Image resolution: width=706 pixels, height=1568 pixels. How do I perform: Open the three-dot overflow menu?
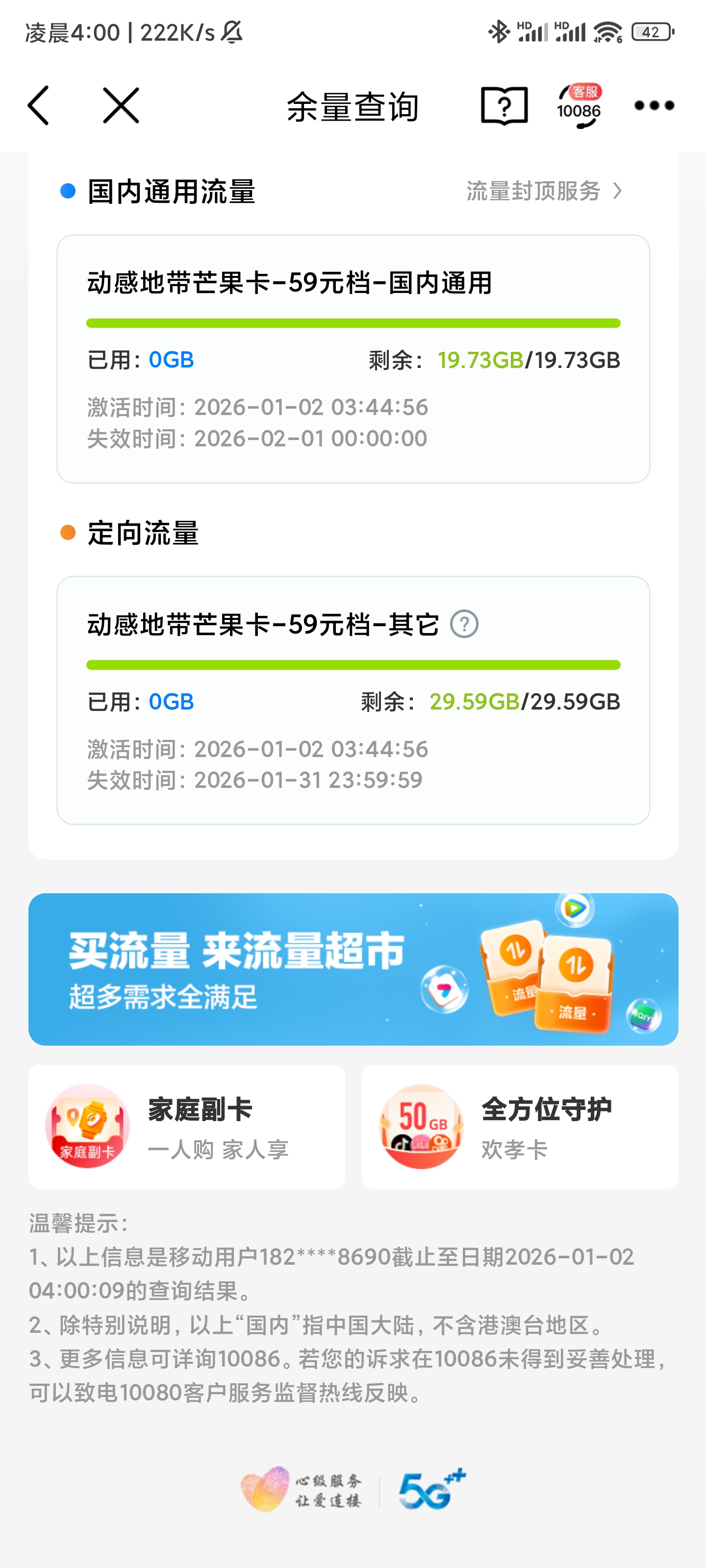coord(654,106)
